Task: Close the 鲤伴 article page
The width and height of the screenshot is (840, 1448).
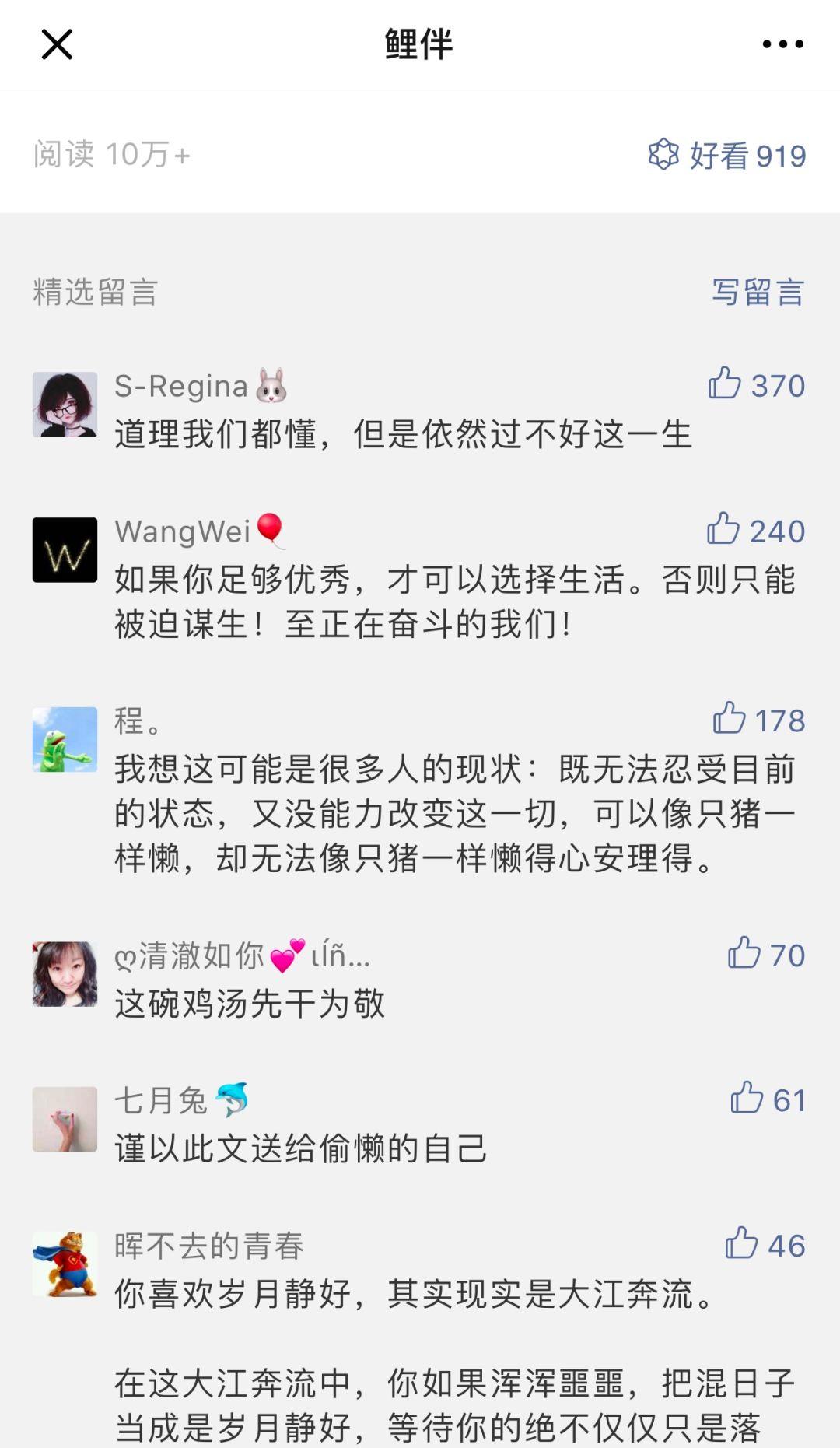Action: point(57,44)
